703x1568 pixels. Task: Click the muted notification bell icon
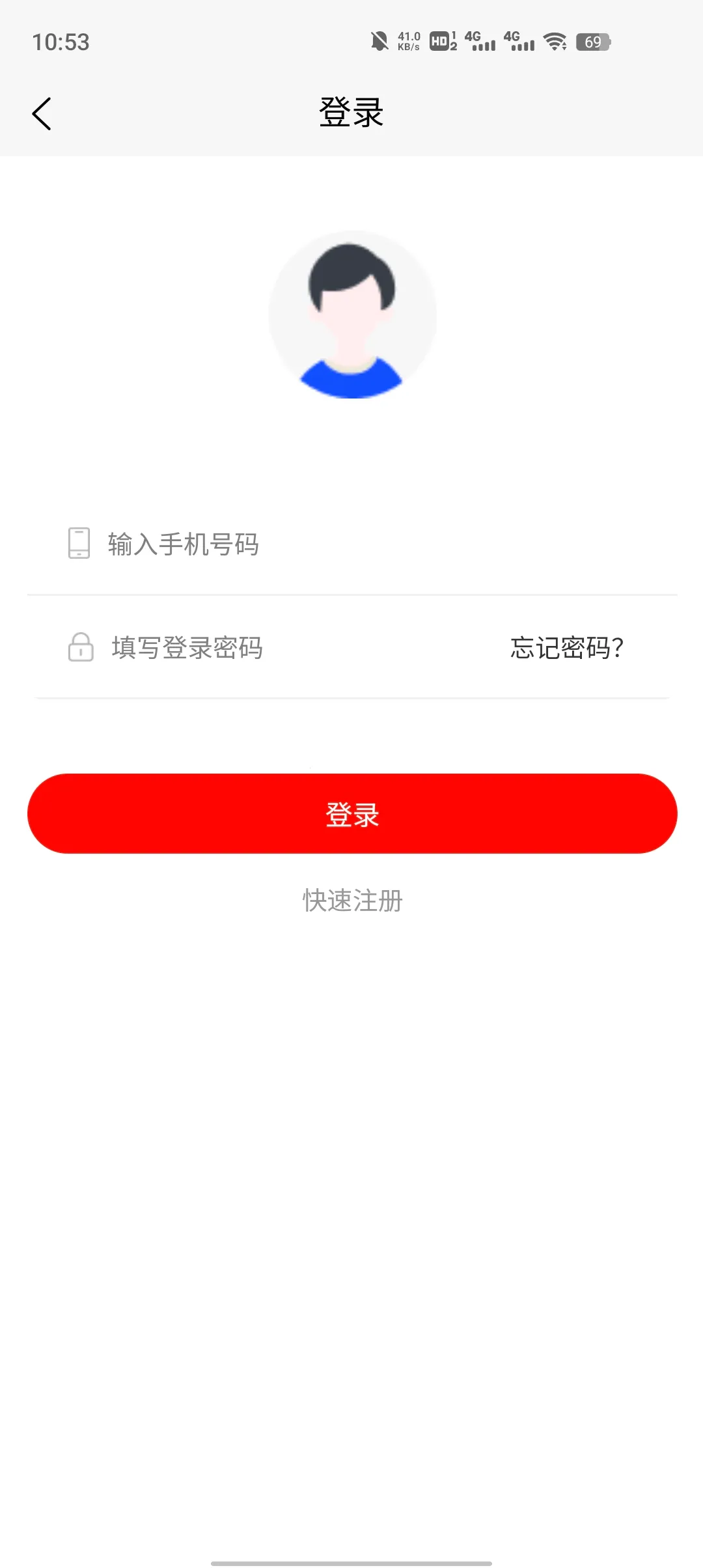pyautogui.click(x=379, y=39)
